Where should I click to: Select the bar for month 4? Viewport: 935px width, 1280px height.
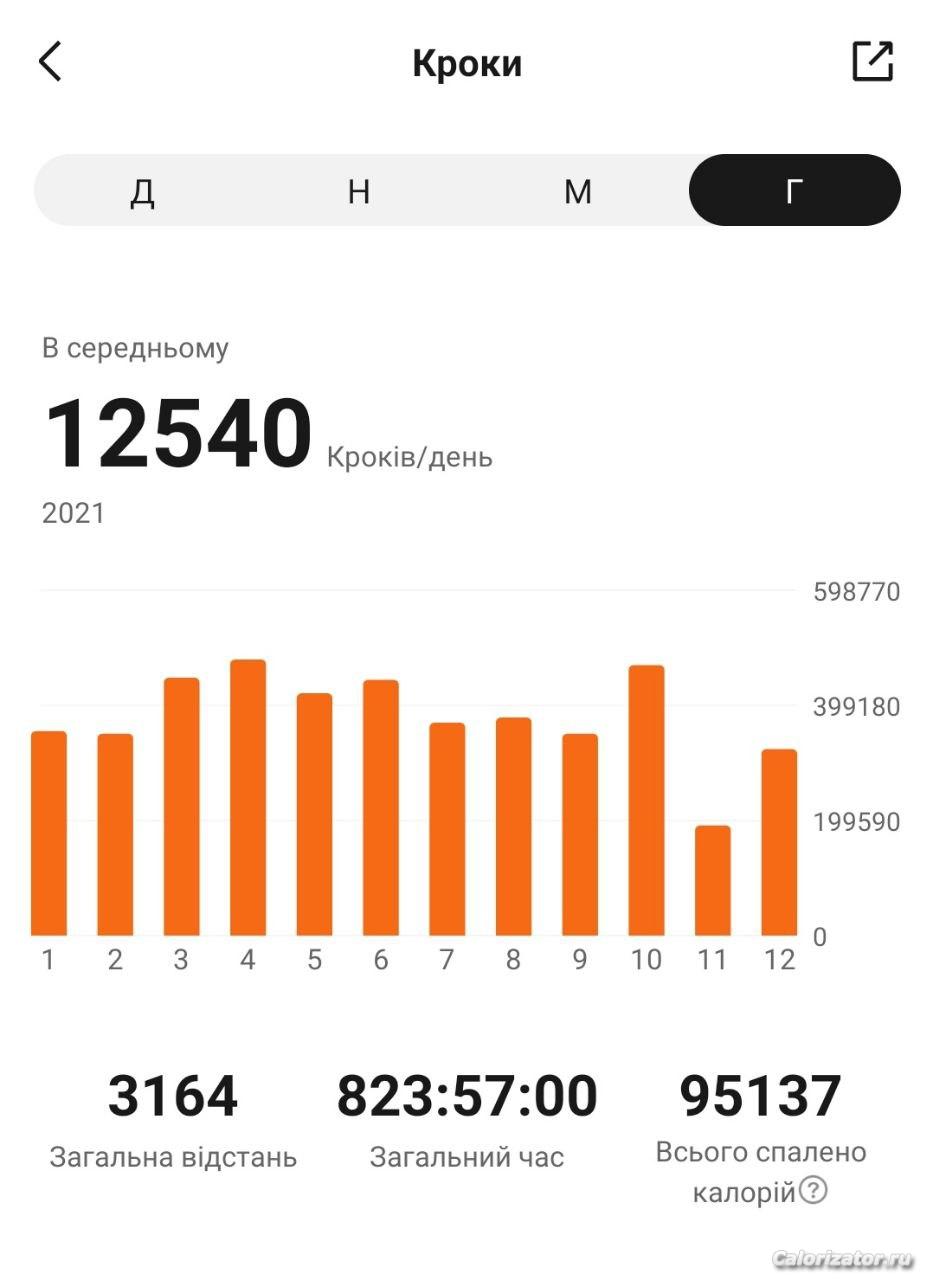(x=248, y=798)
